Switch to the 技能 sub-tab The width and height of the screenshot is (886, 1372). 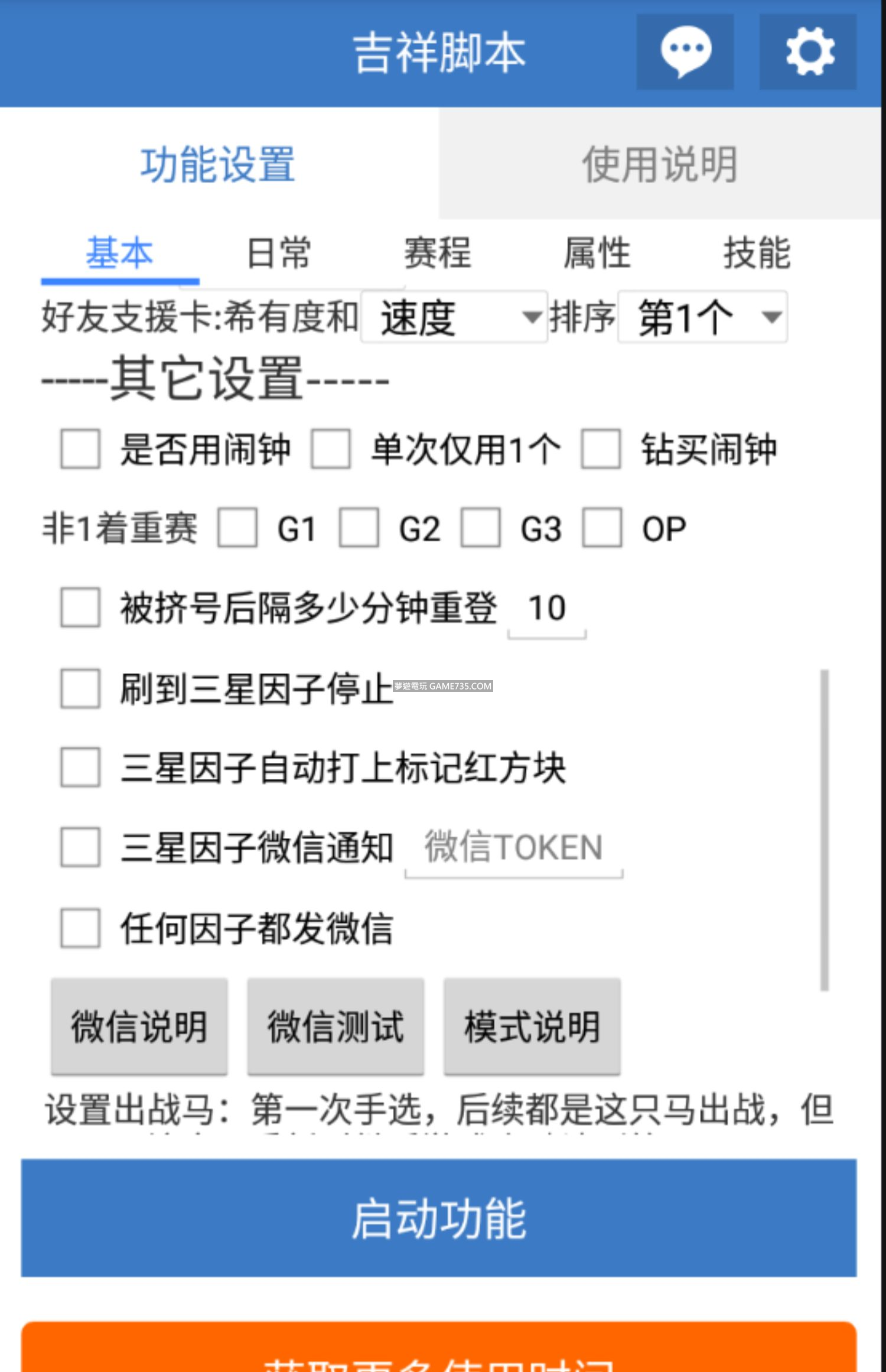tap(757, 253)
